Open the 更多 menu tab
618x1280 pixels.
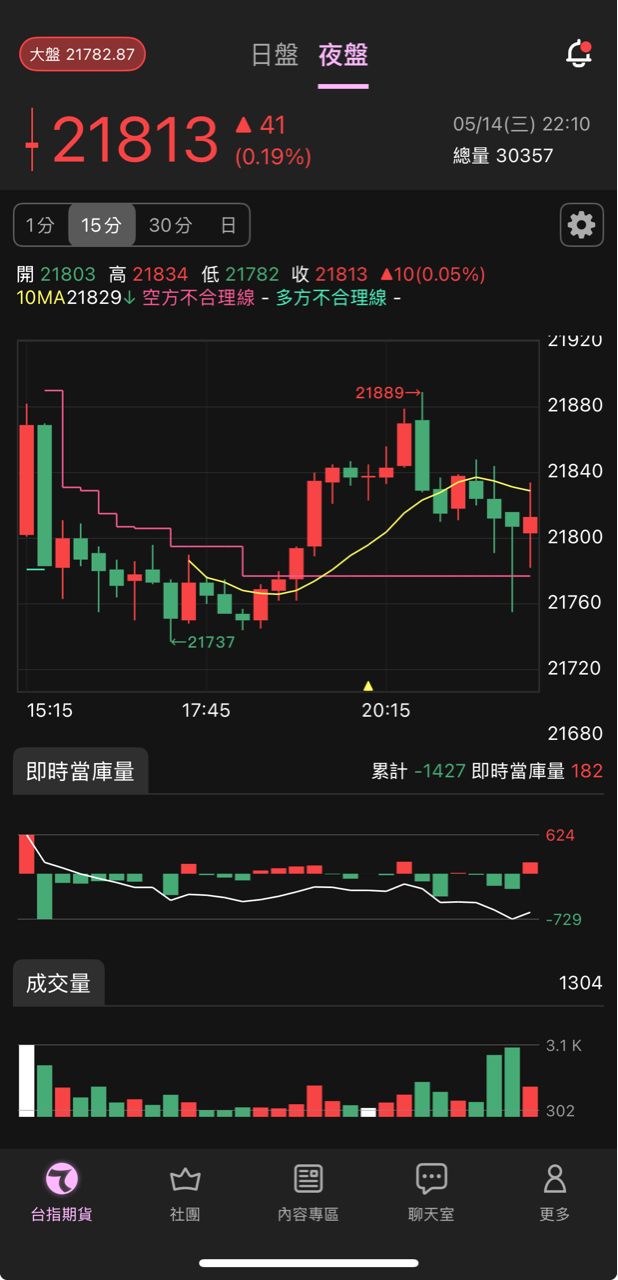(555, 1193)
